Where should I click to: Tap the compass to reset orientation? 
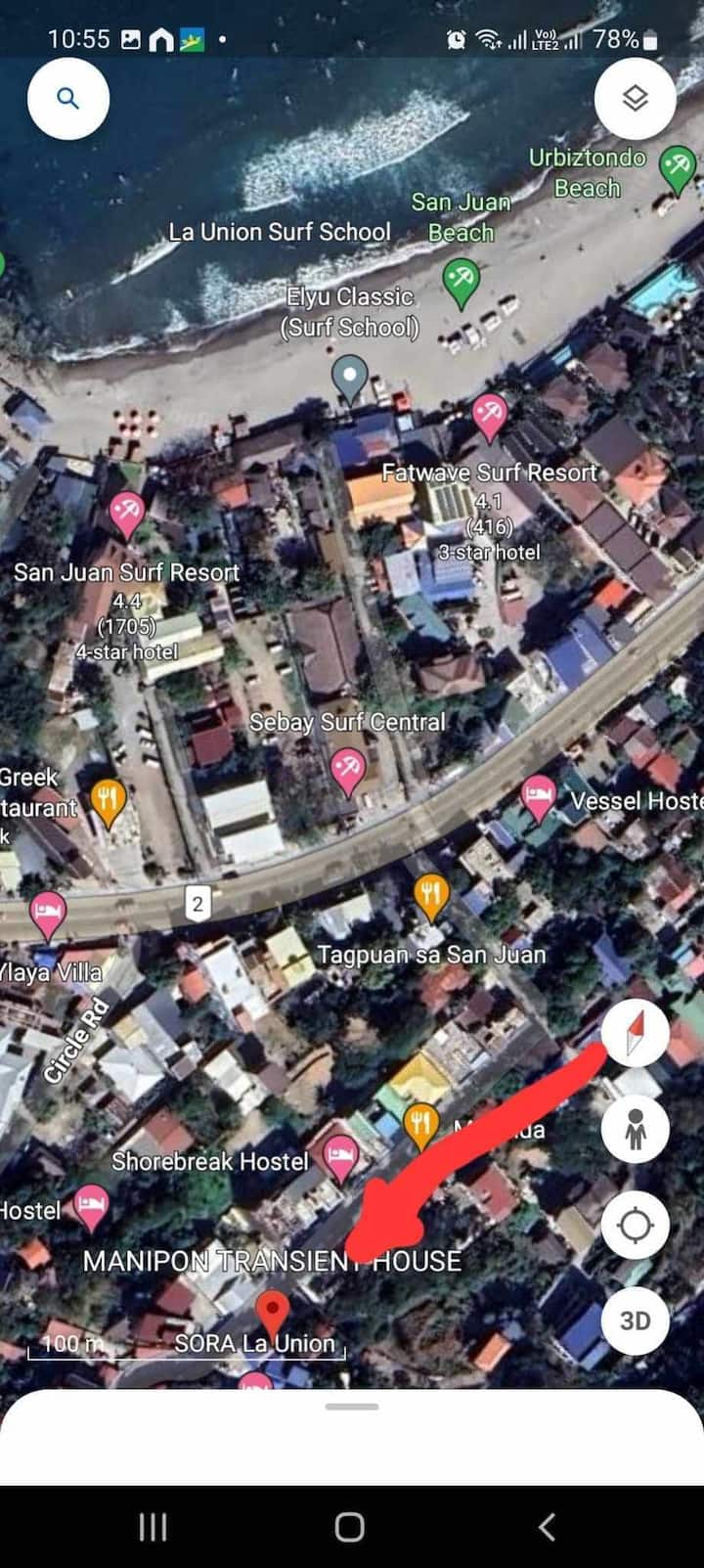pyautogui.click(x=636, y=1035)
